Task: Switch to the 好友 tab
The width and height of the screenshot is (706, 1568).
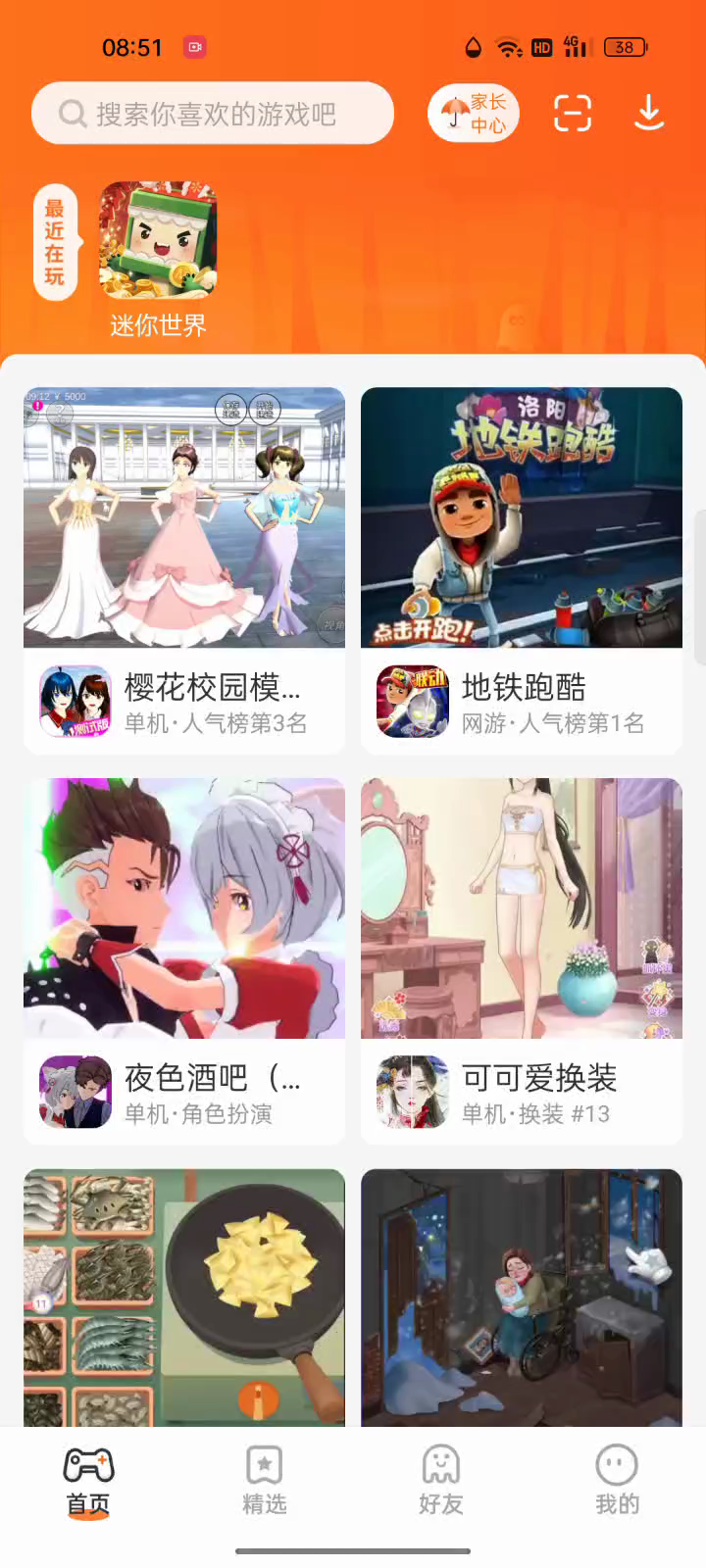Action: point(441,1482)
